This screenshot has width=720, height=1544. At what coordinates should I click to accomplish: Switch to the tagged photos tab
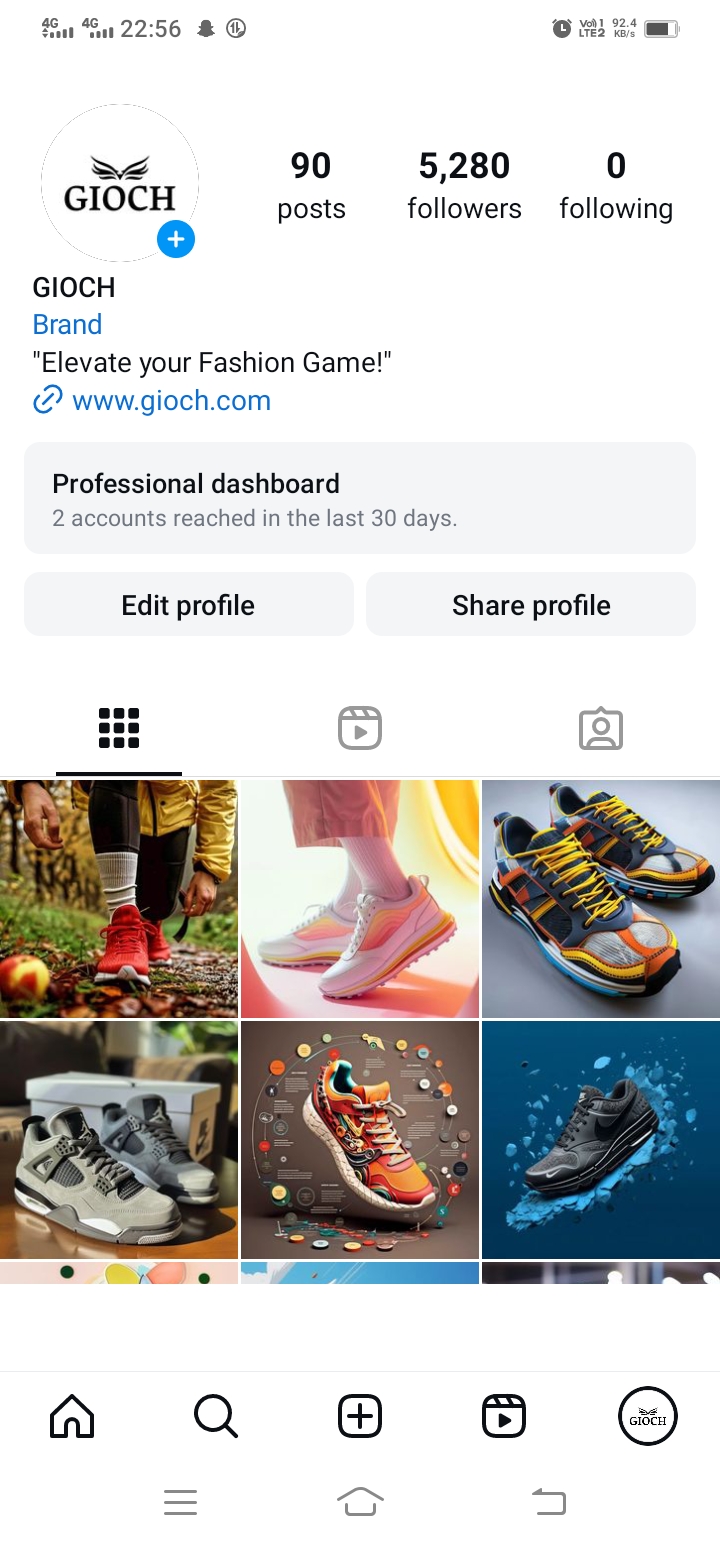[601, 728]
